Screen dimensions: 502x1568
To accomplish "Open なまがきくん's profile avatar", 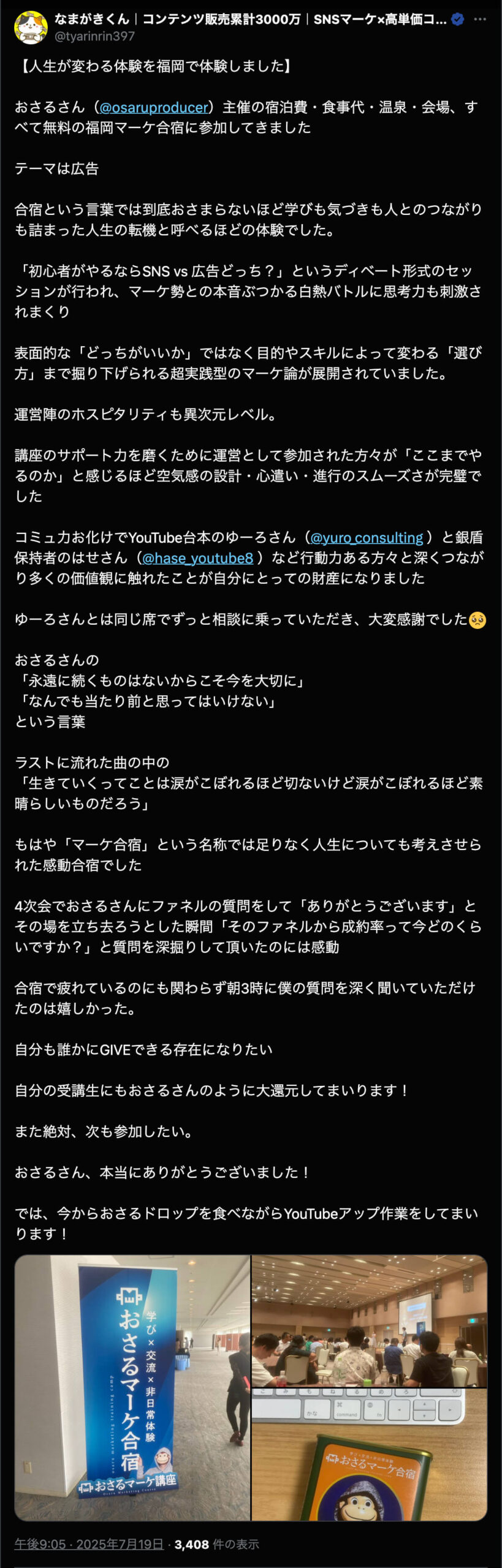I will tap(31, 27).
